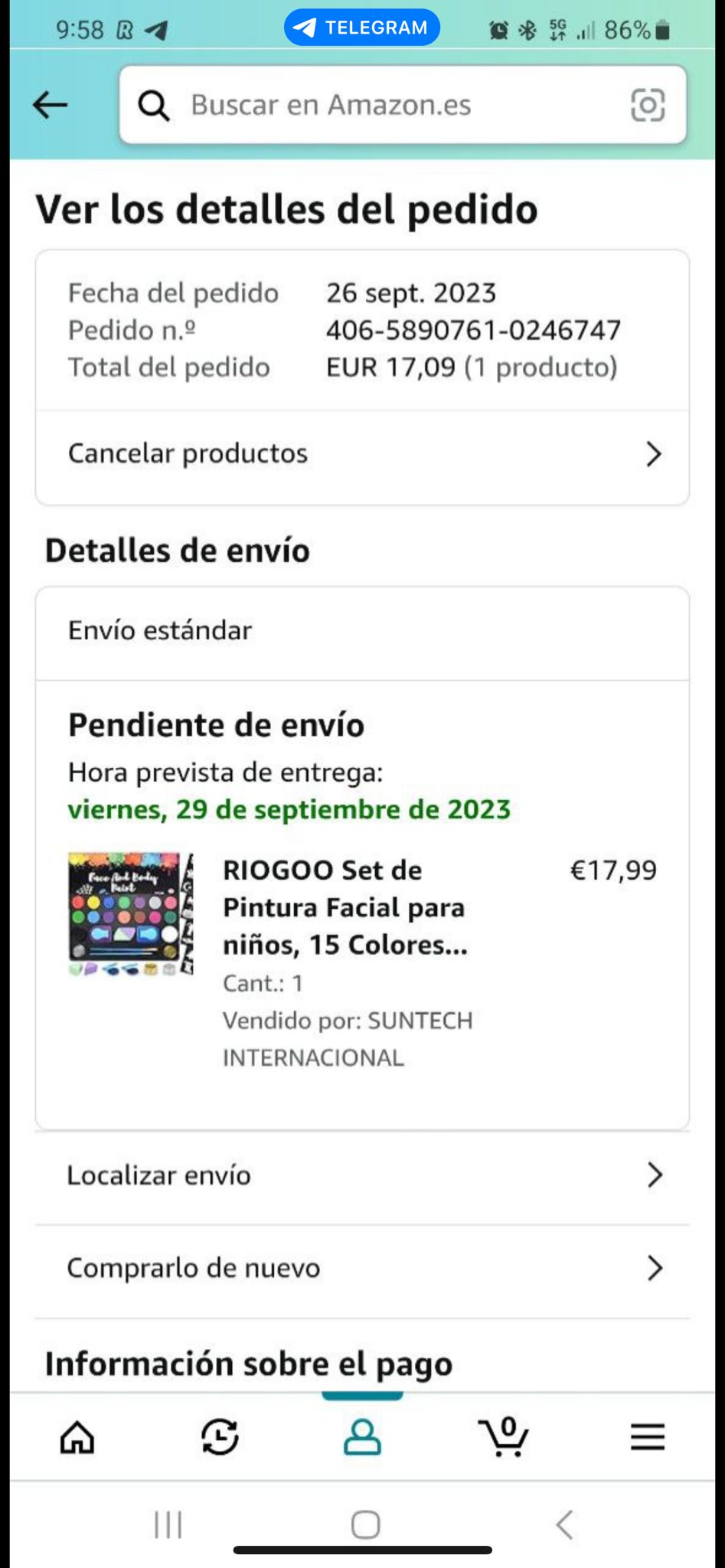
Task: Open Cancelar productos
Action: pyautogui.click(x=362, y=454)
